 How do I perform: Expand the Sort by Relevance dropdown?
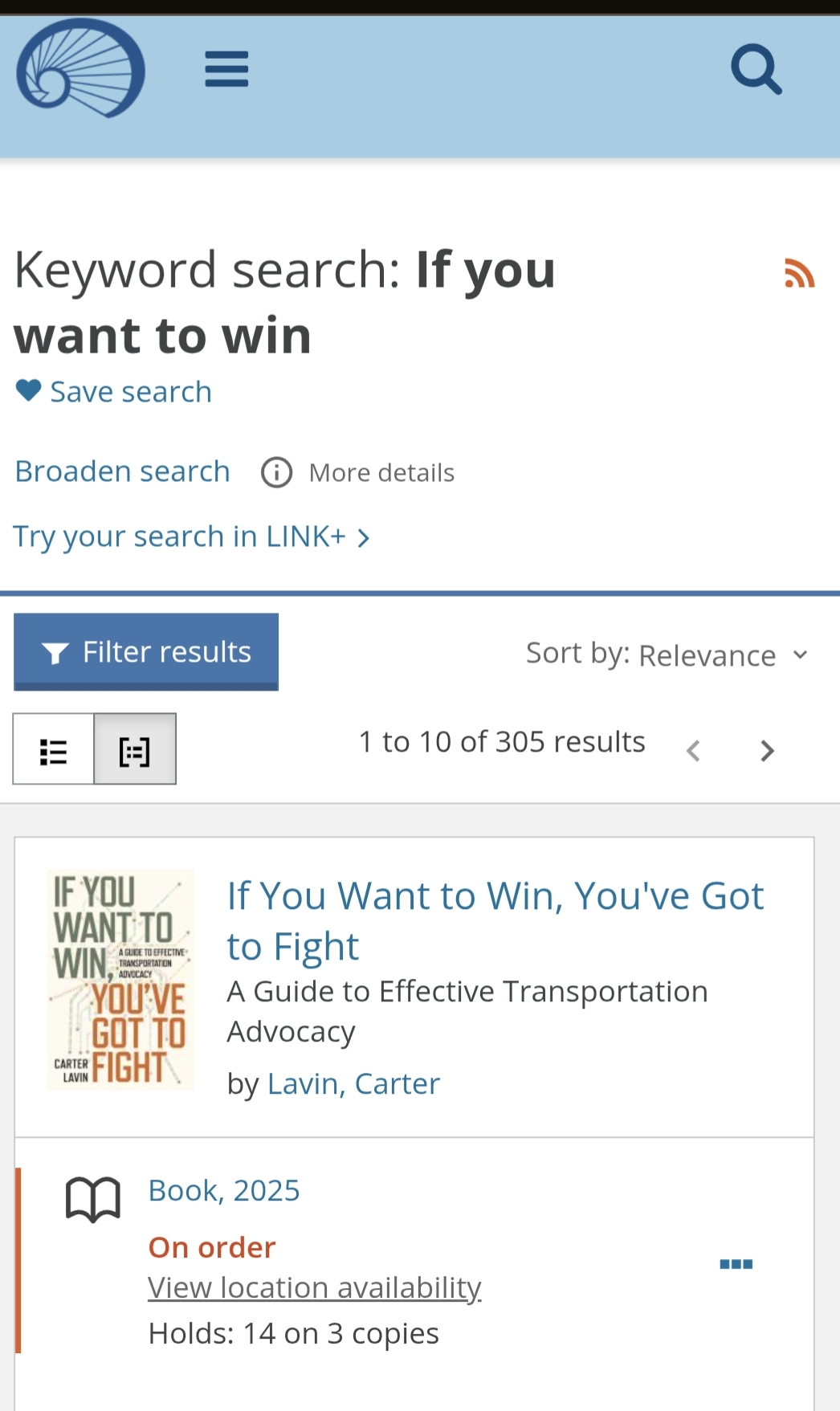point(667,655)
